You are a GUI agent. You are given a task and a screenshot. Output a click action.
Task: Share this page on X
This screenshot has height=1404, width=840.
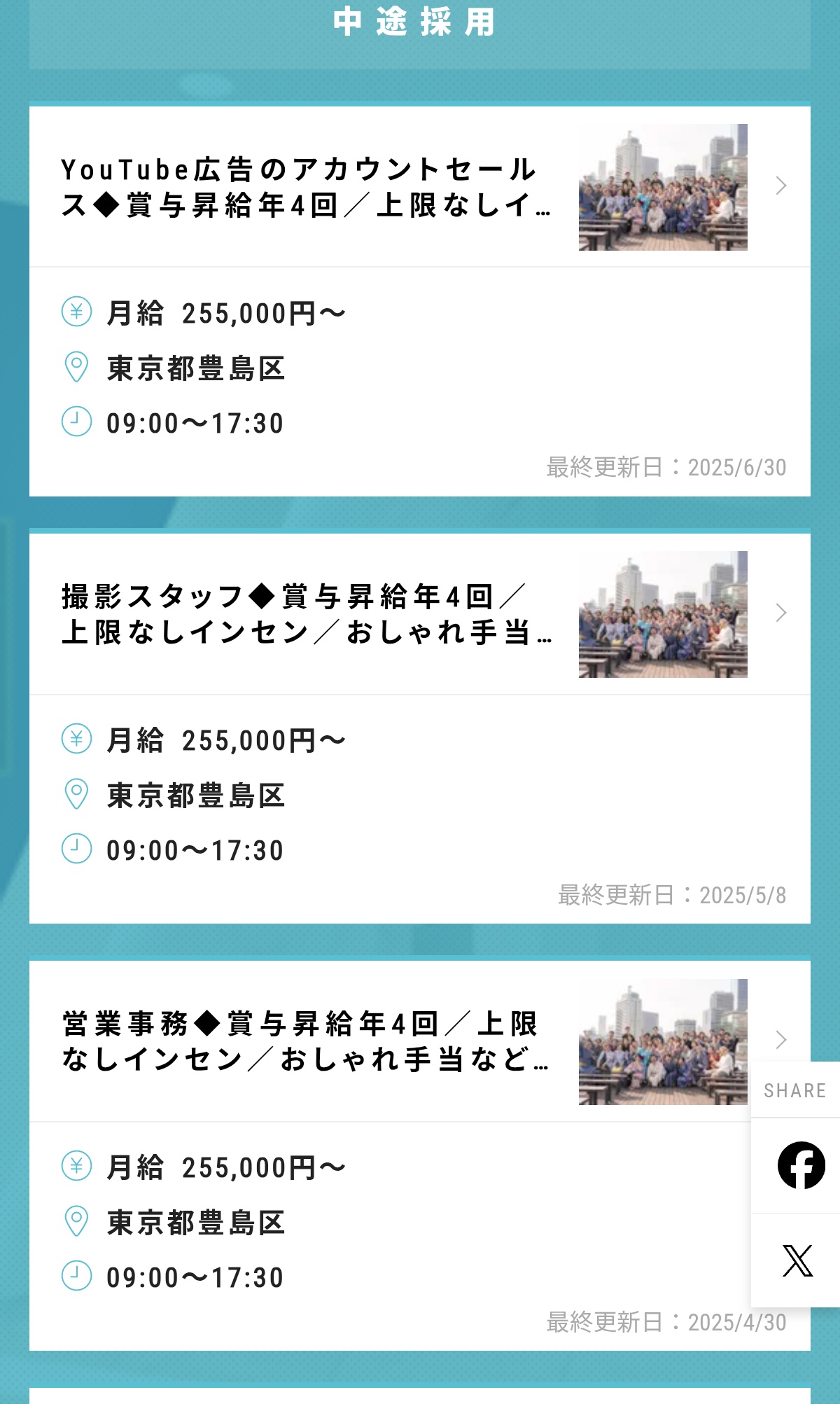tap(798, 1260)
